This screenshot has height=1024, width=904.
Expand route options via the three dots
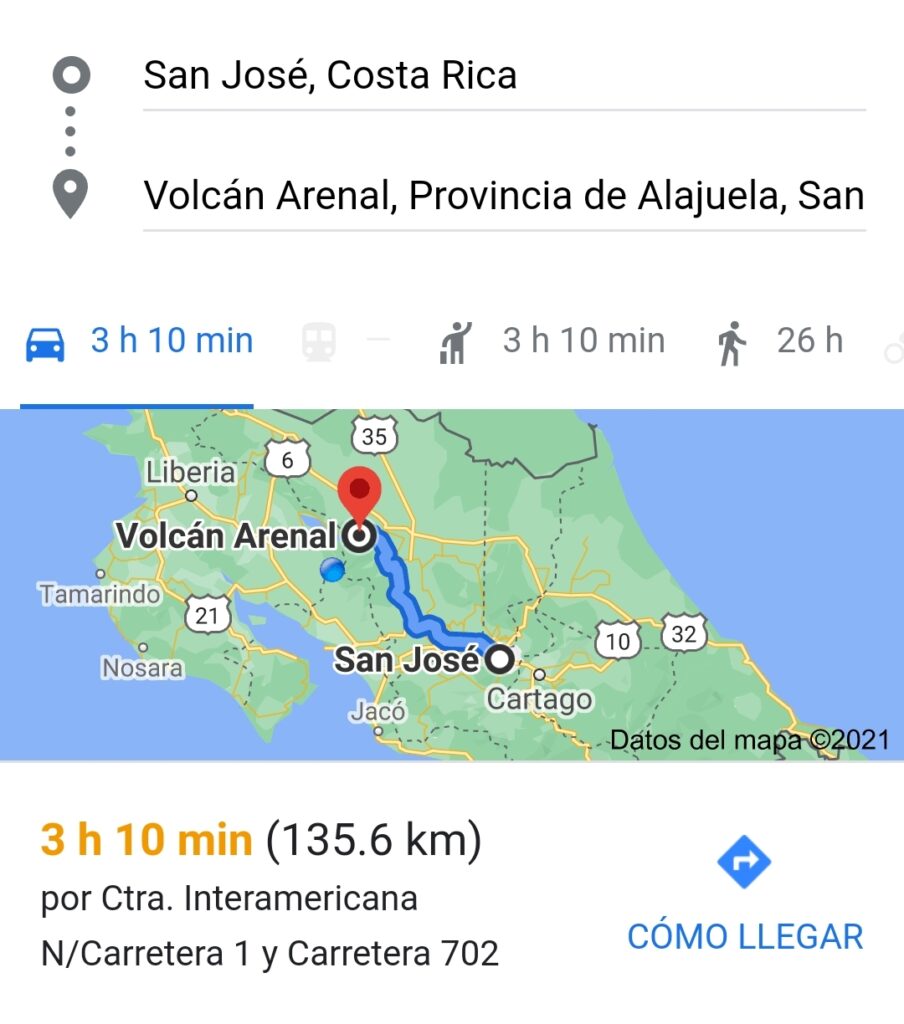(68, 132)
